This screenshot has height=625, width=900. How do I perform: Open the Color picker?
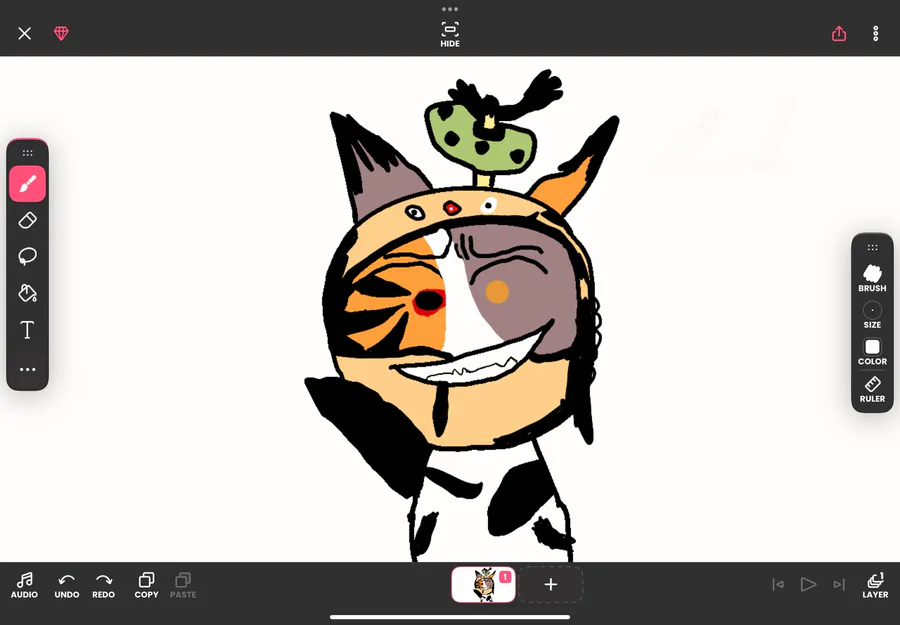pos(872,352)
